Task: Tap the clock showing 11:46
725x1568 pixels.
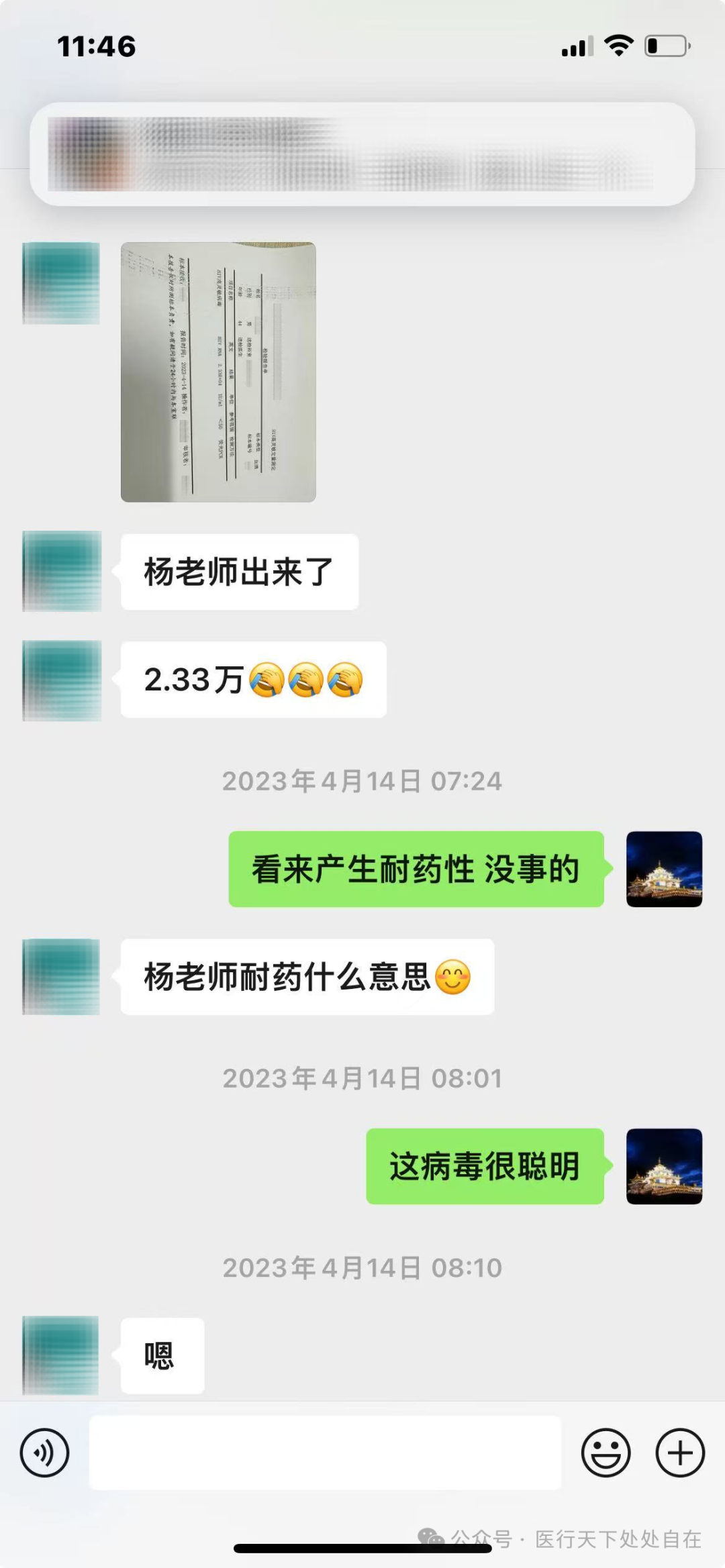Action: pos(98,46)
